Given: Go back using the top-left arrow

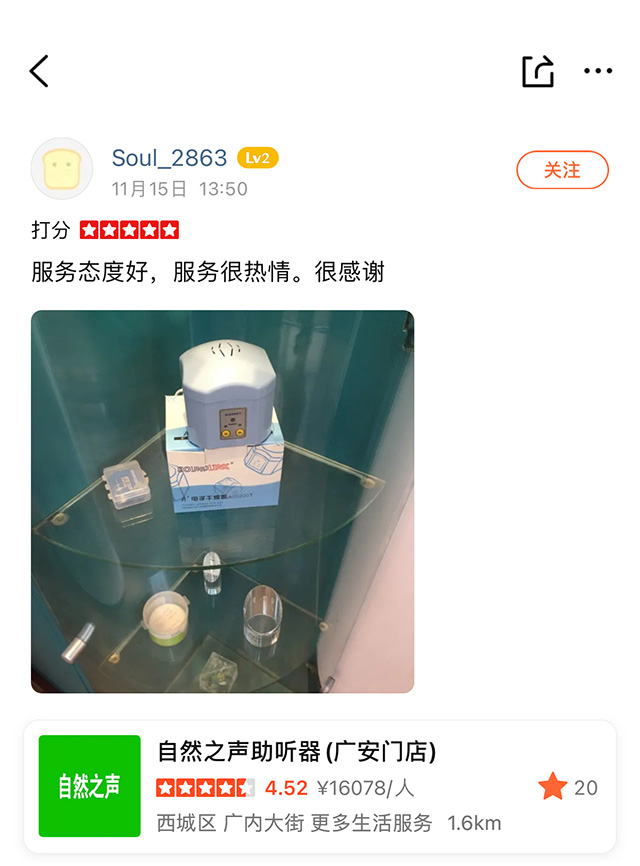Looking at the screenshot, I should (x=39, y=71).
